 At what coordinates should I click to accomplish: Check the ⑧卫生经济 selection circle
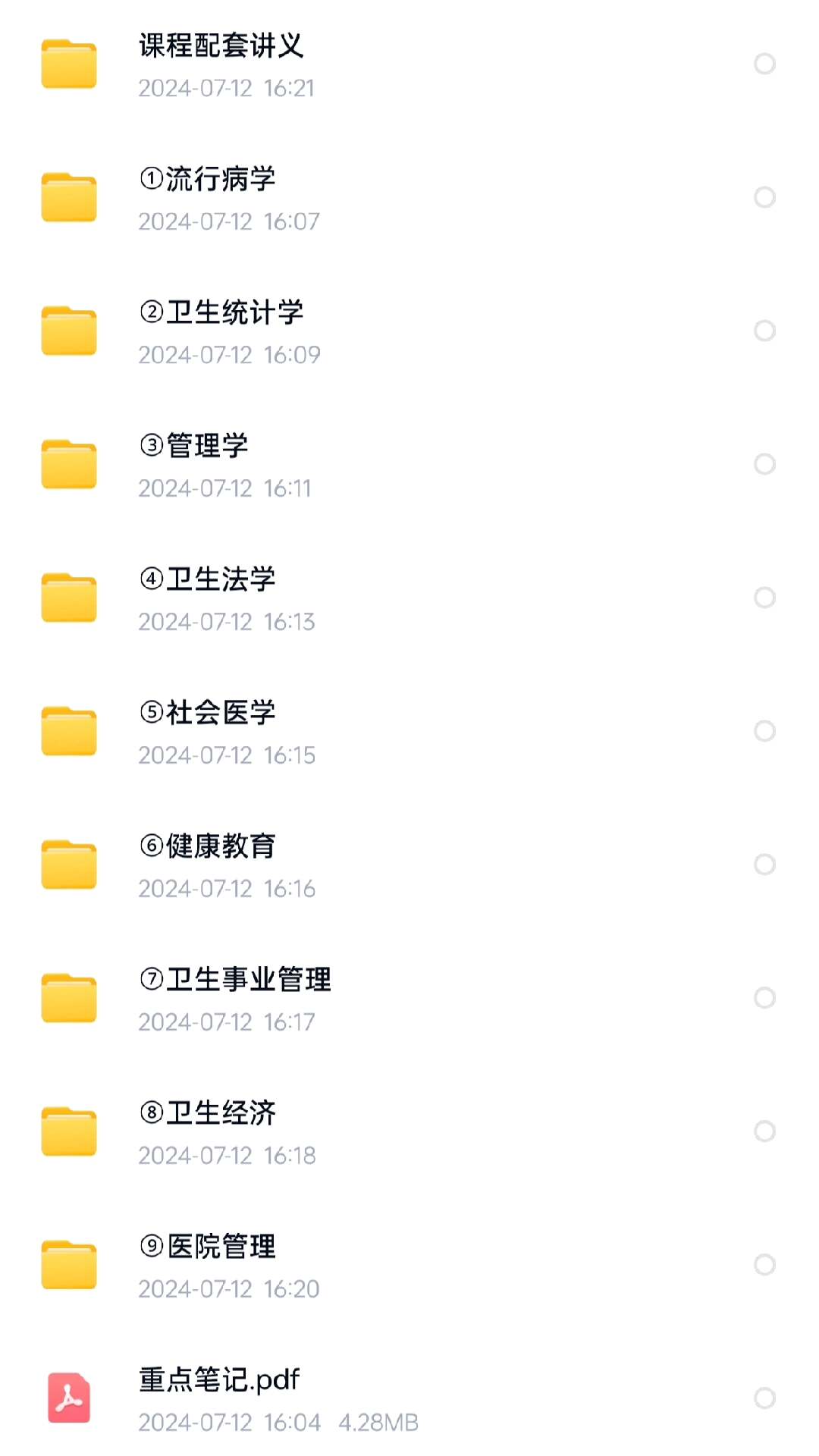click(764, 1131)
